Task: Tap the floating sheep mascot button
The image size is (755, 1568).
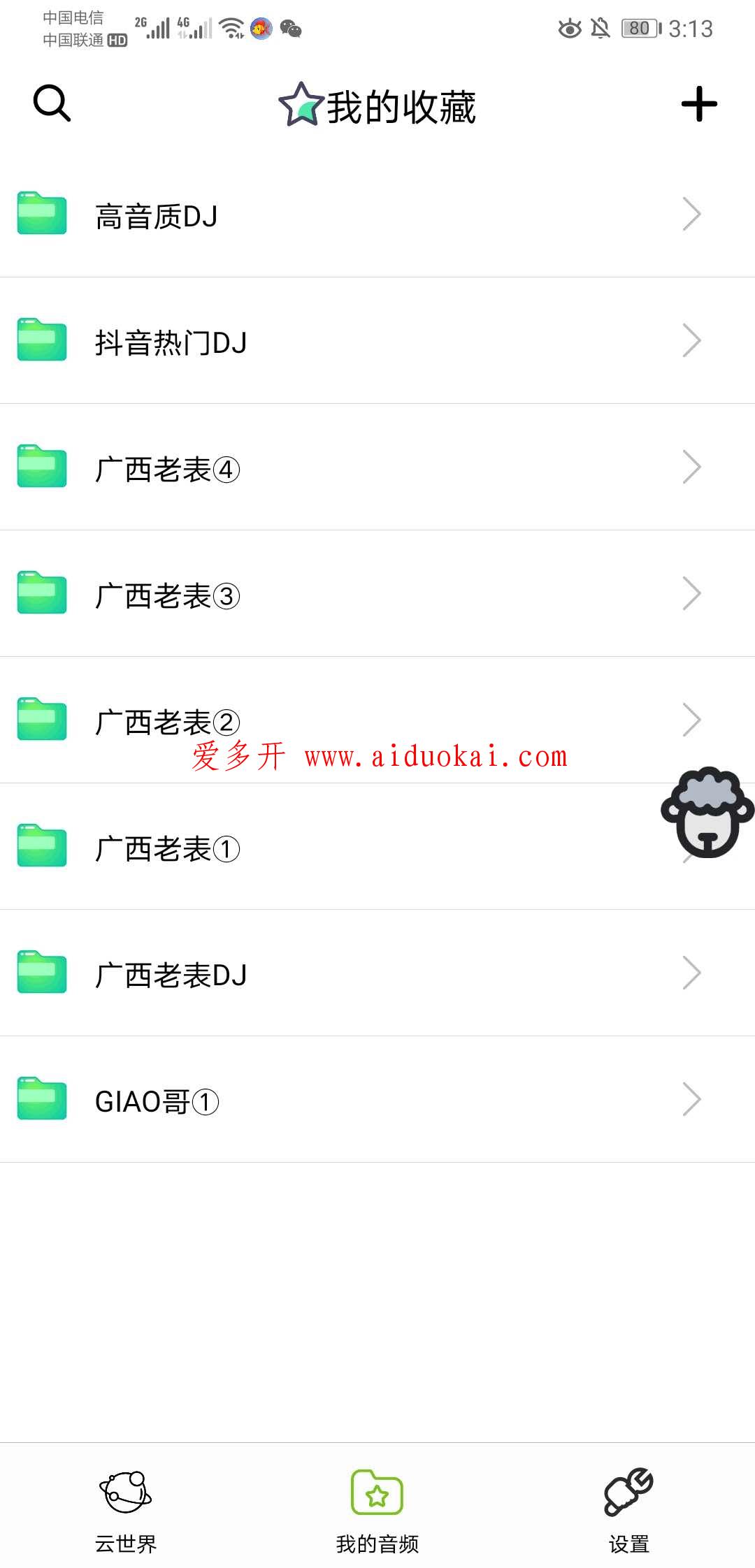Action: point(707,812)
